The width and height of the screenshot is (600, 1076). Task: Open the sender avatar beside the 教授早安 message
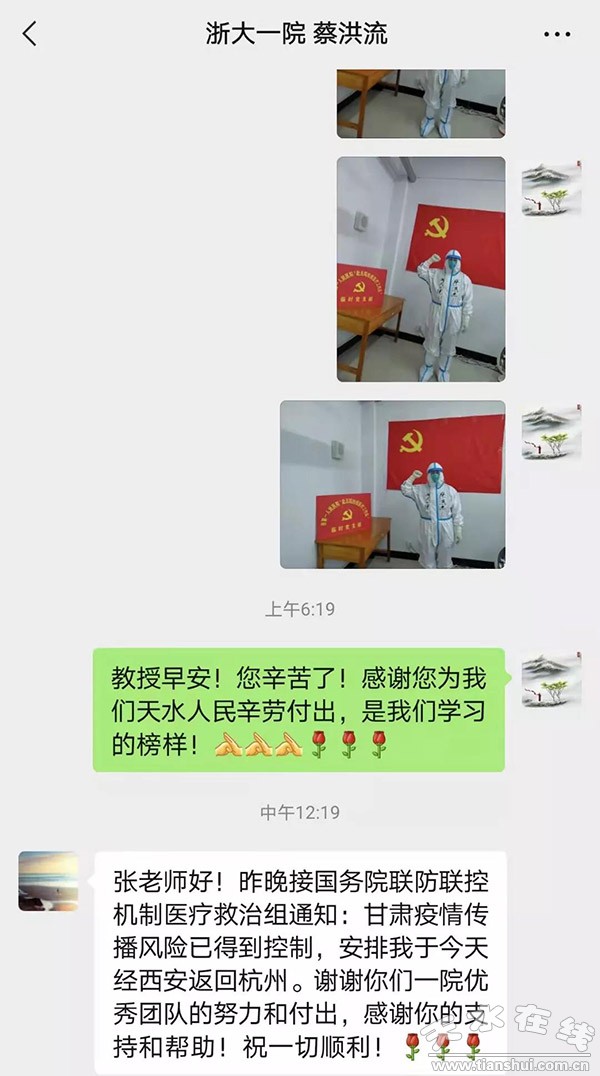coord(551,679)
